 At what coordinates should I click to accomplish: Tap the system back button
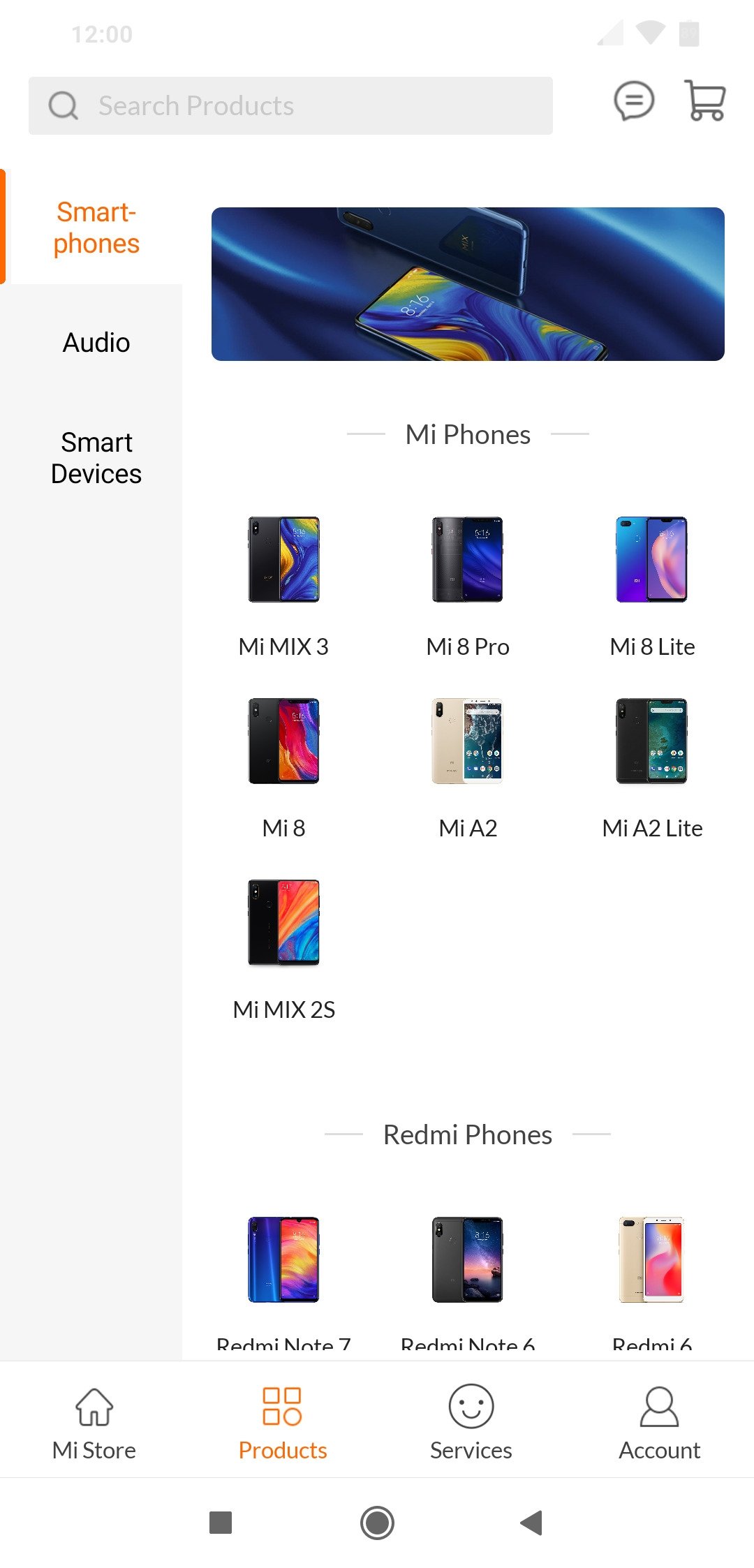click(532, 1522)
